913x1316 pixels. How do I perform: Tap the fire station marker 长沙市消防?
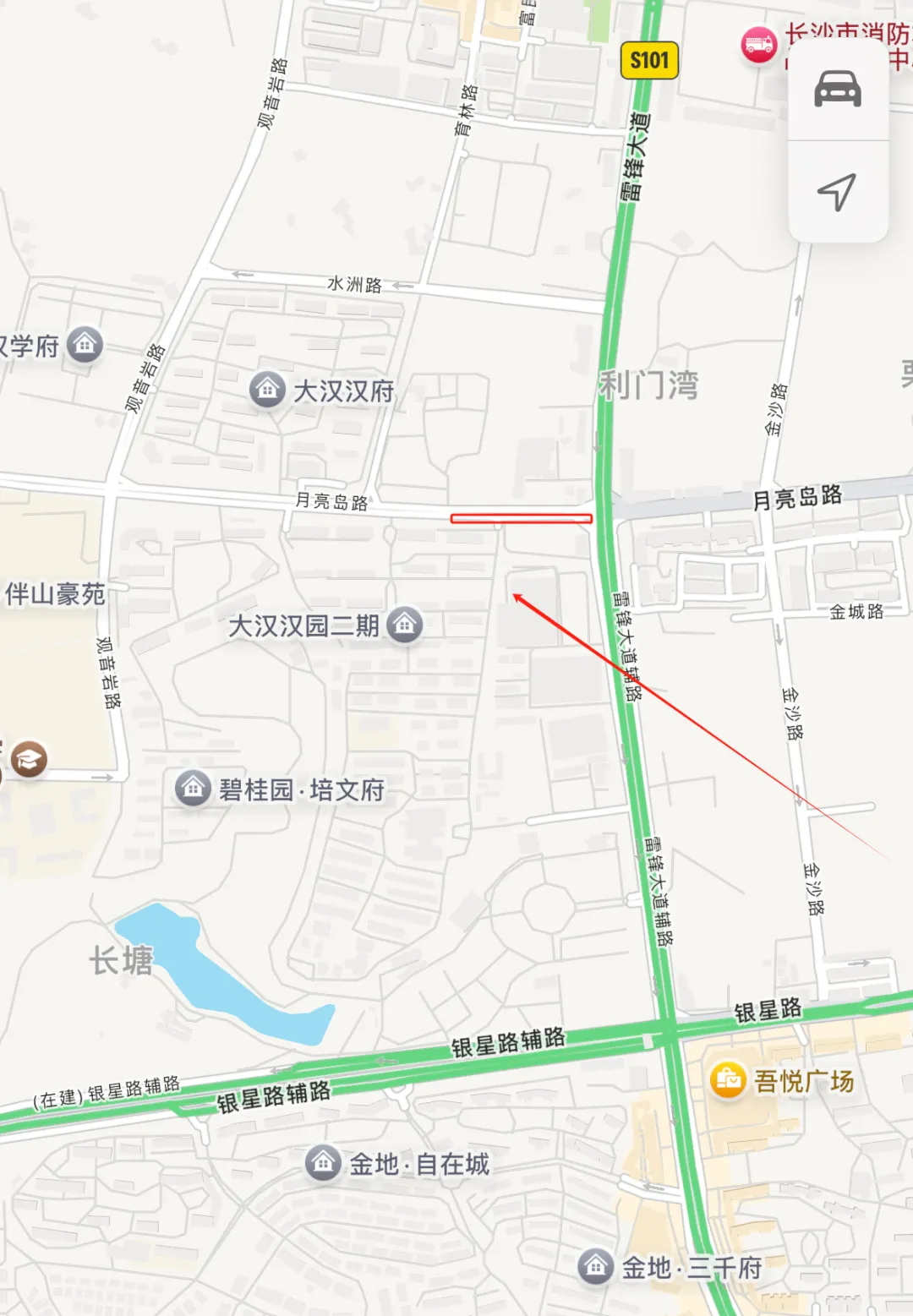[x=758, y=44]
